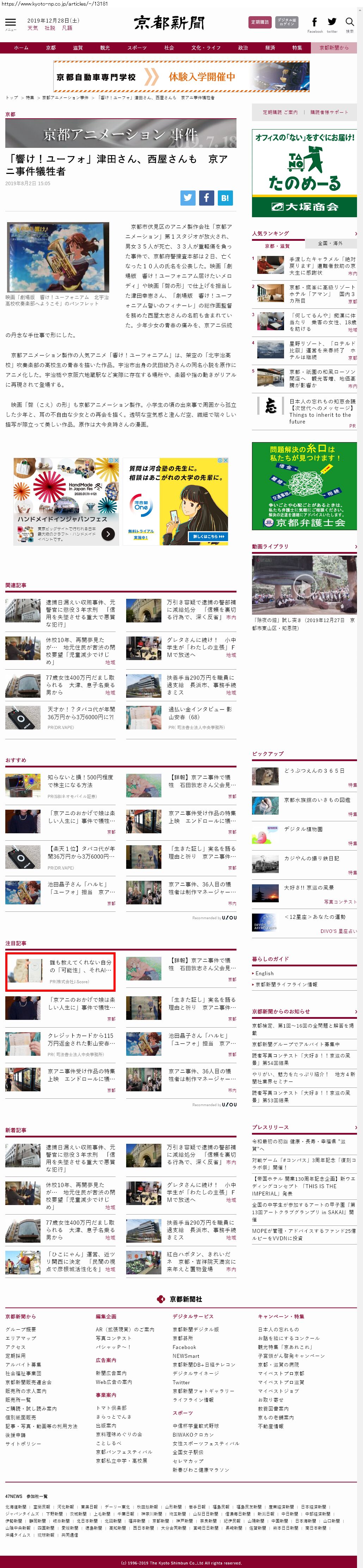Share via the Hatena B! button
The width and height of the screenshot is (363, 1568).
point(225,198)
